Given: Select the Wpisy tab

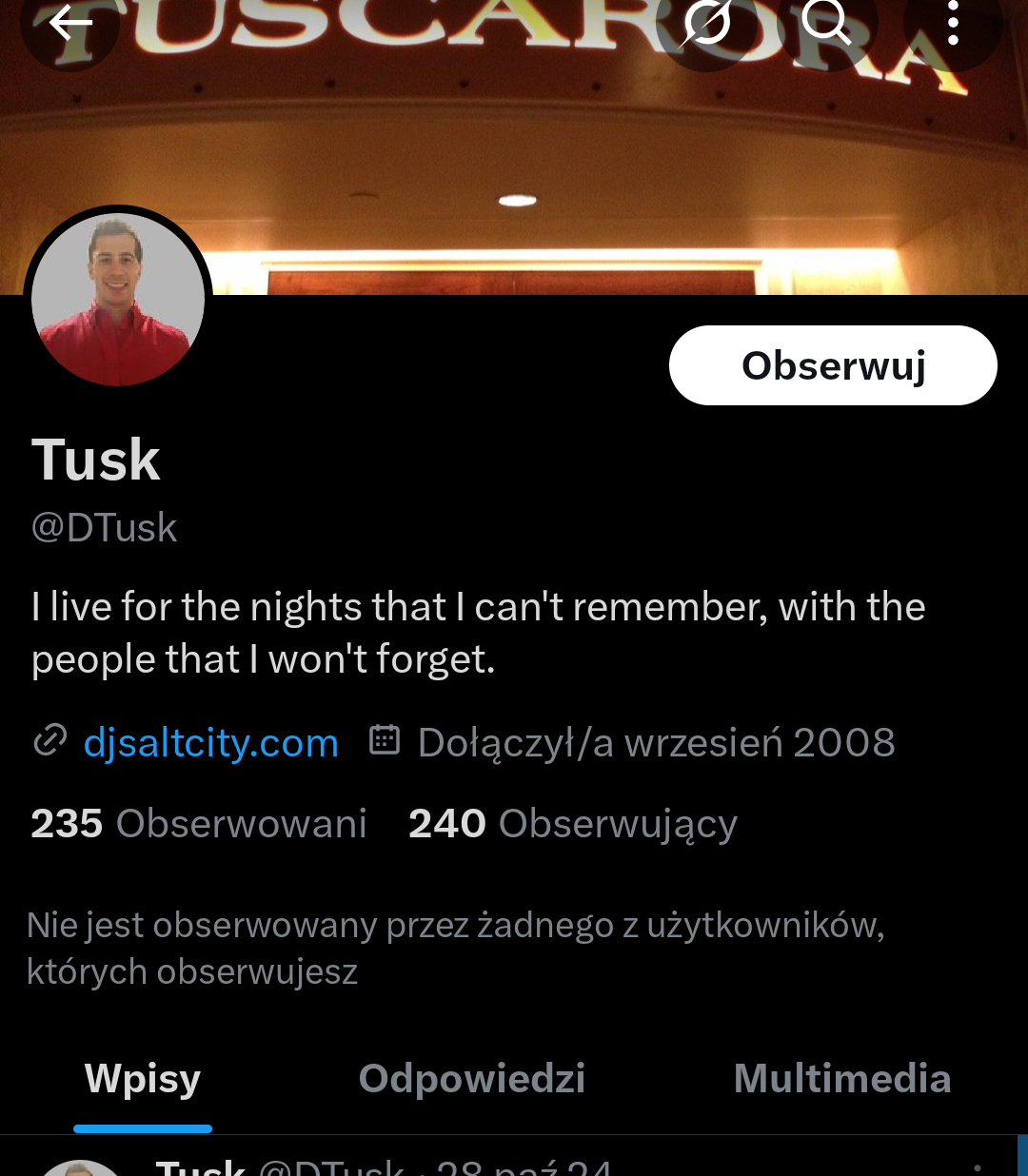Looking at the screenshot, I should pyautogui.click(x=143, y=1079).
